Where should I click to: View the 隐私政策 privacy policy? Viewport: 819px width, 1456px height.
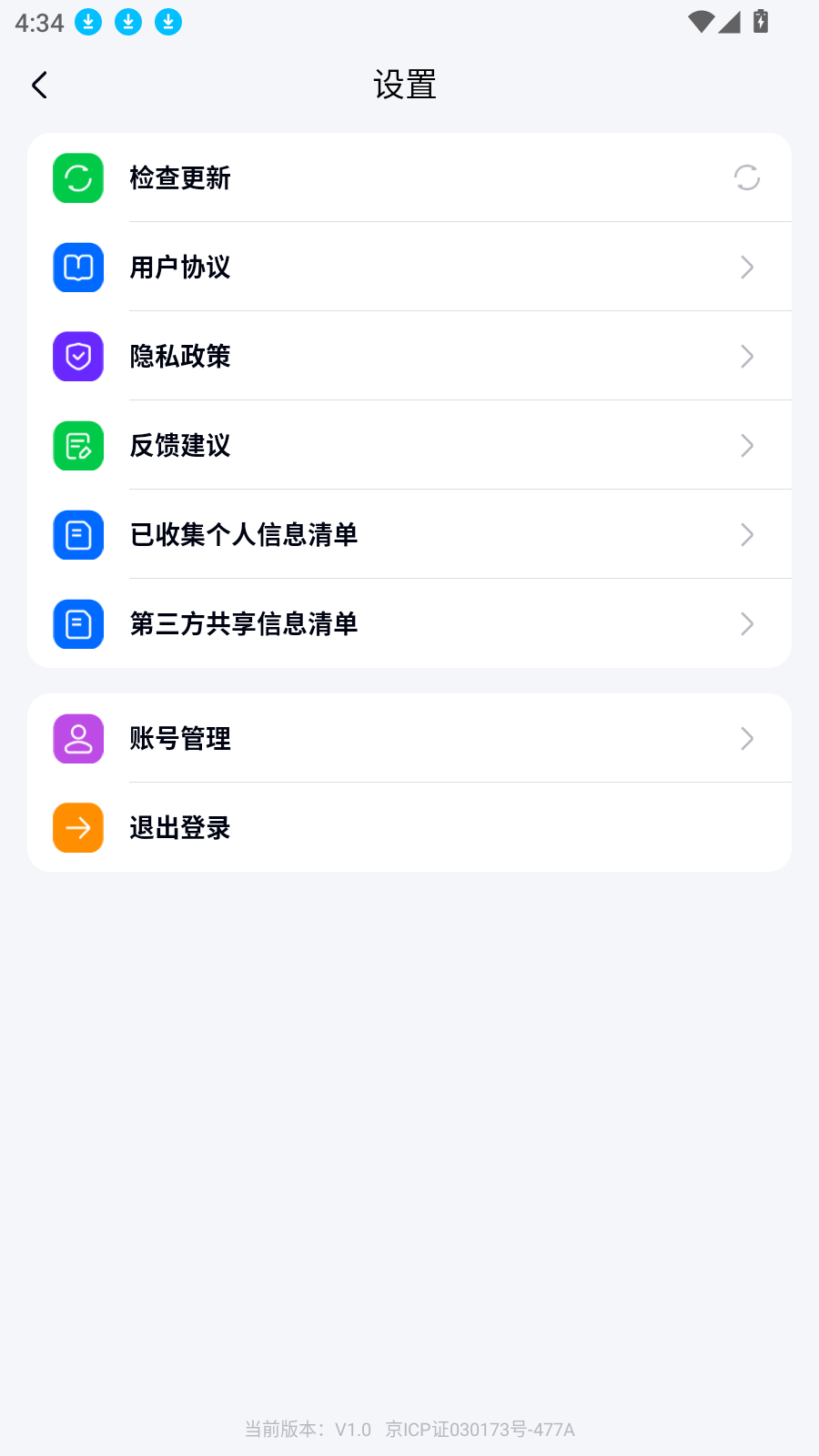click(x=409, y=357)
